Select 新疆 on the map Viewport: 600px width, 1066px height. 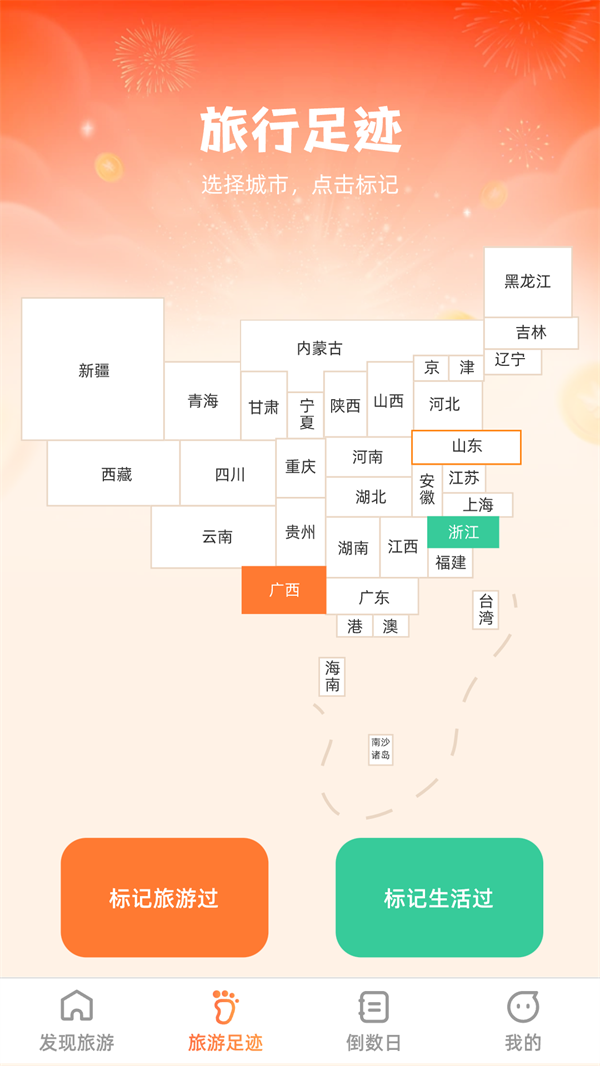(93, 370)
